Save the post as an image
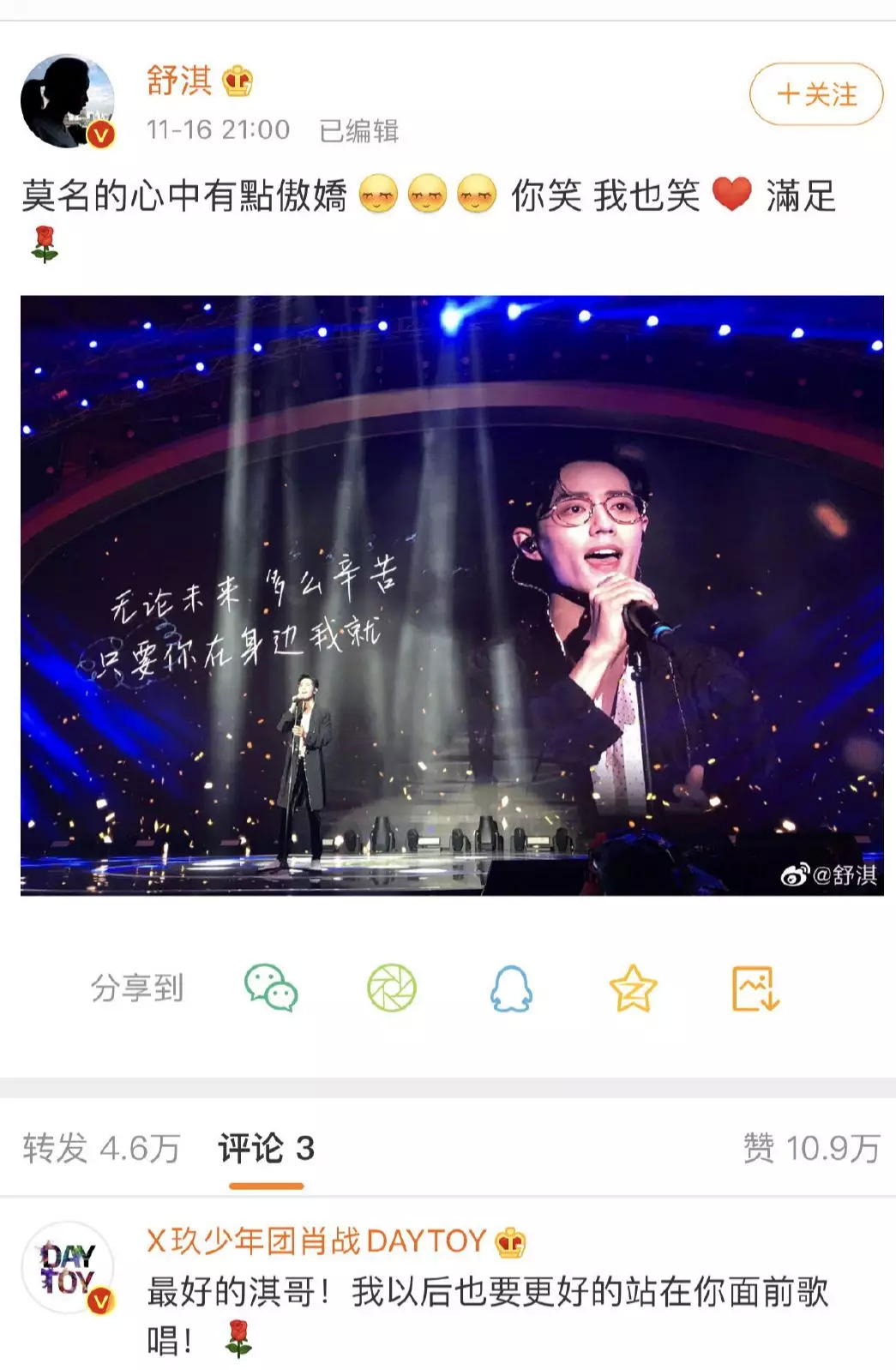This screenshot has width=896, height=1370. point(755,988)
